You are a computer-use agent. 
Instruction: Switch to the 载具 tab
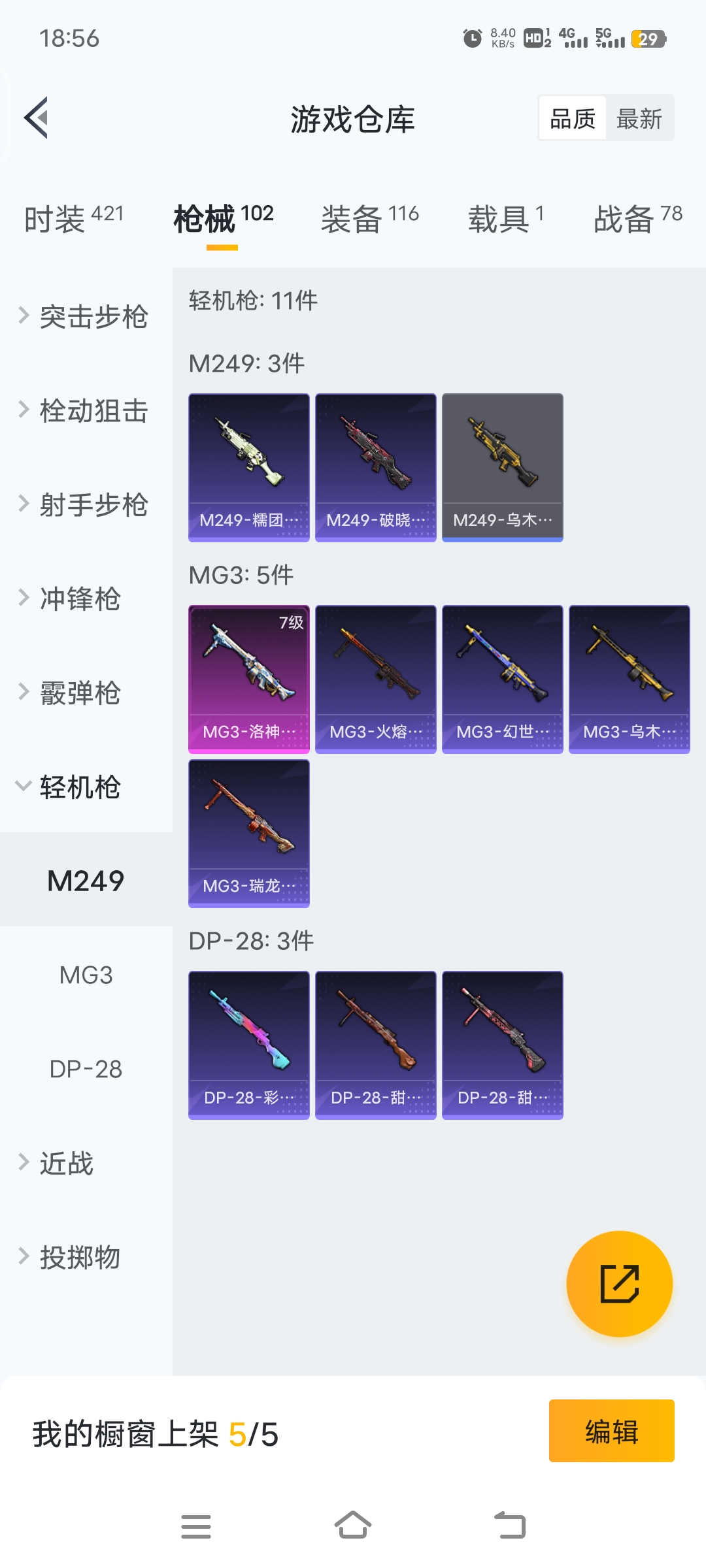[x=505, y=219]
